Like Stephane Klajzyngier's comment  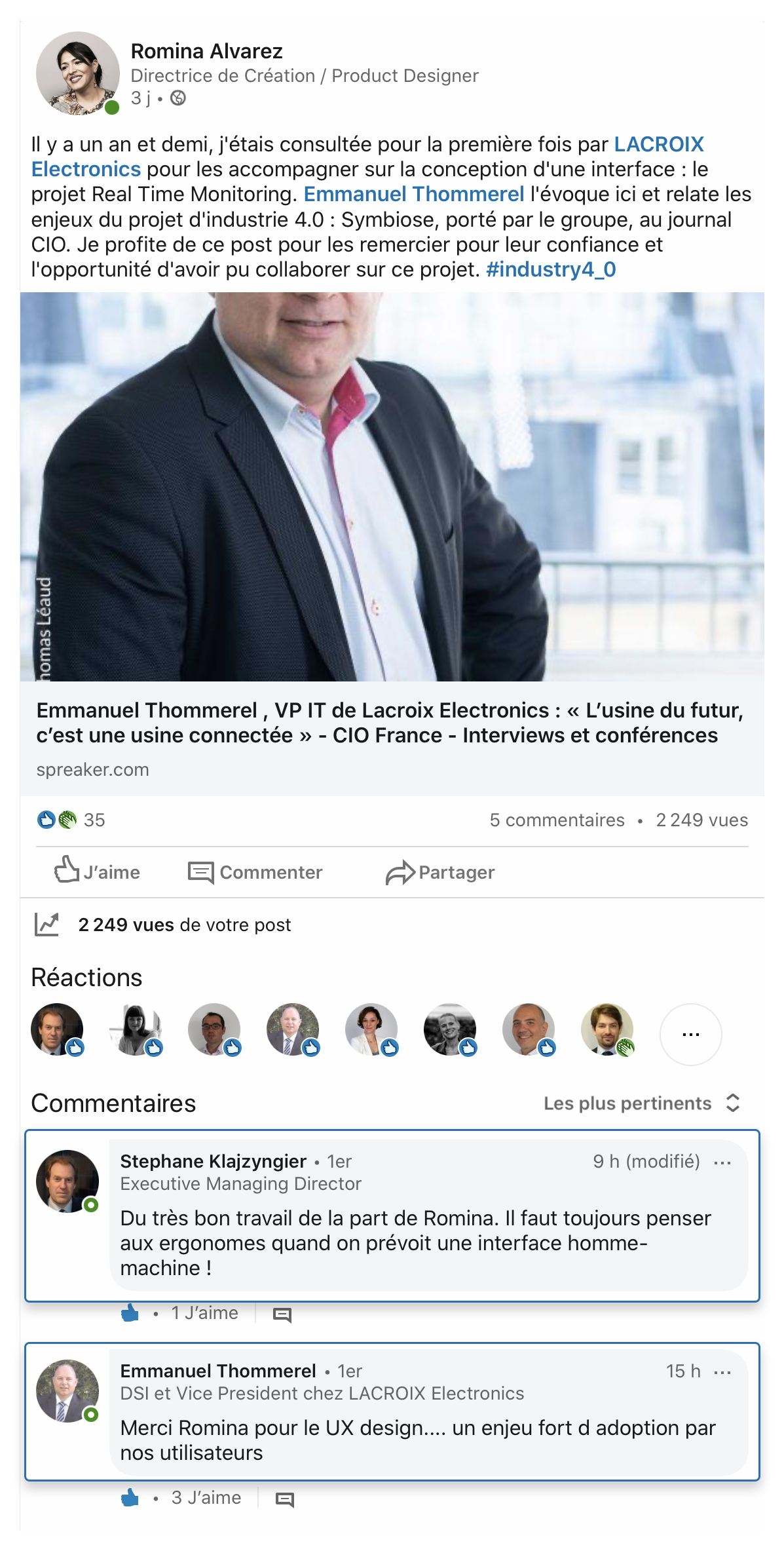point(130,1312)
